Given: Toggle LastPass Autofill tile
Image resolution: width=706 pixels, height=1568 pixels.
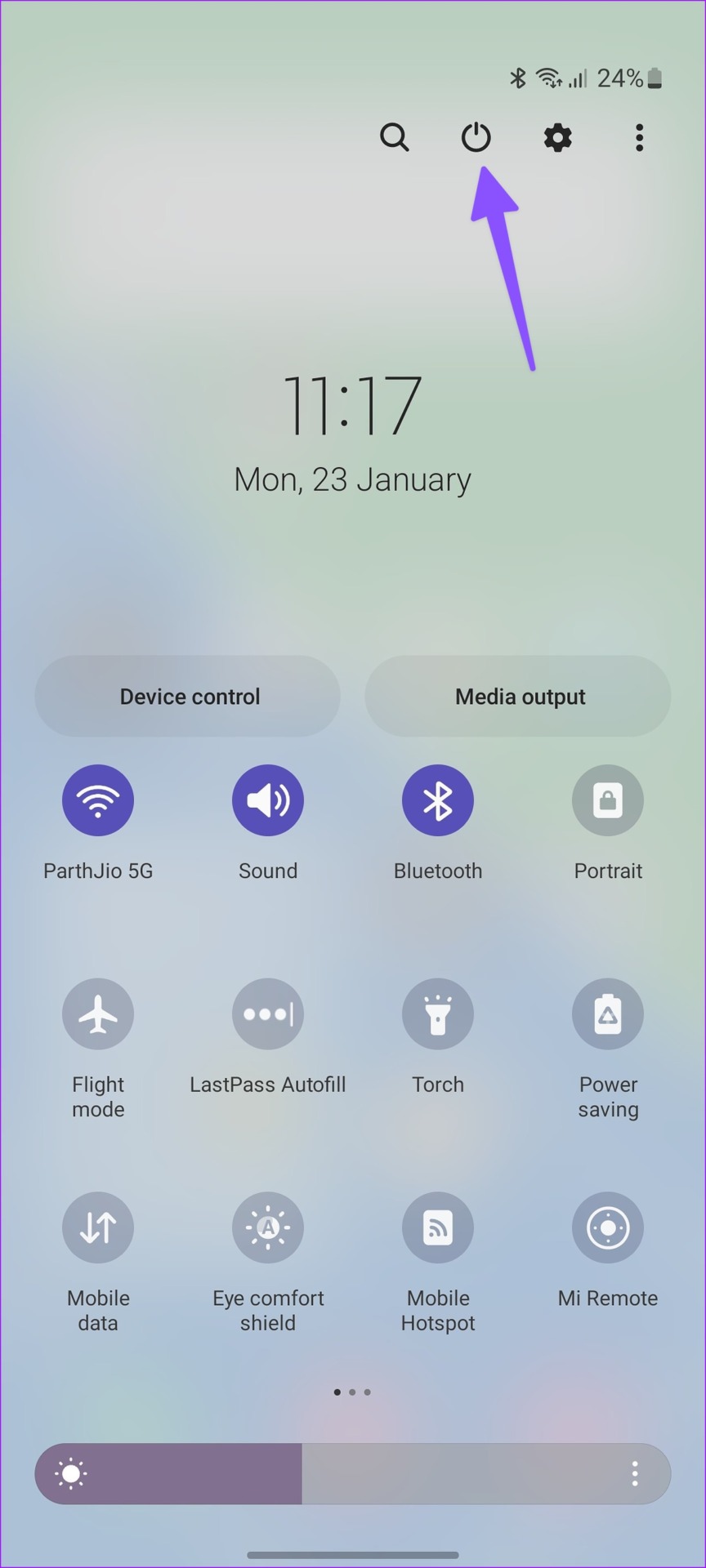Looking at the screenshot, I should coord(268,1014).
